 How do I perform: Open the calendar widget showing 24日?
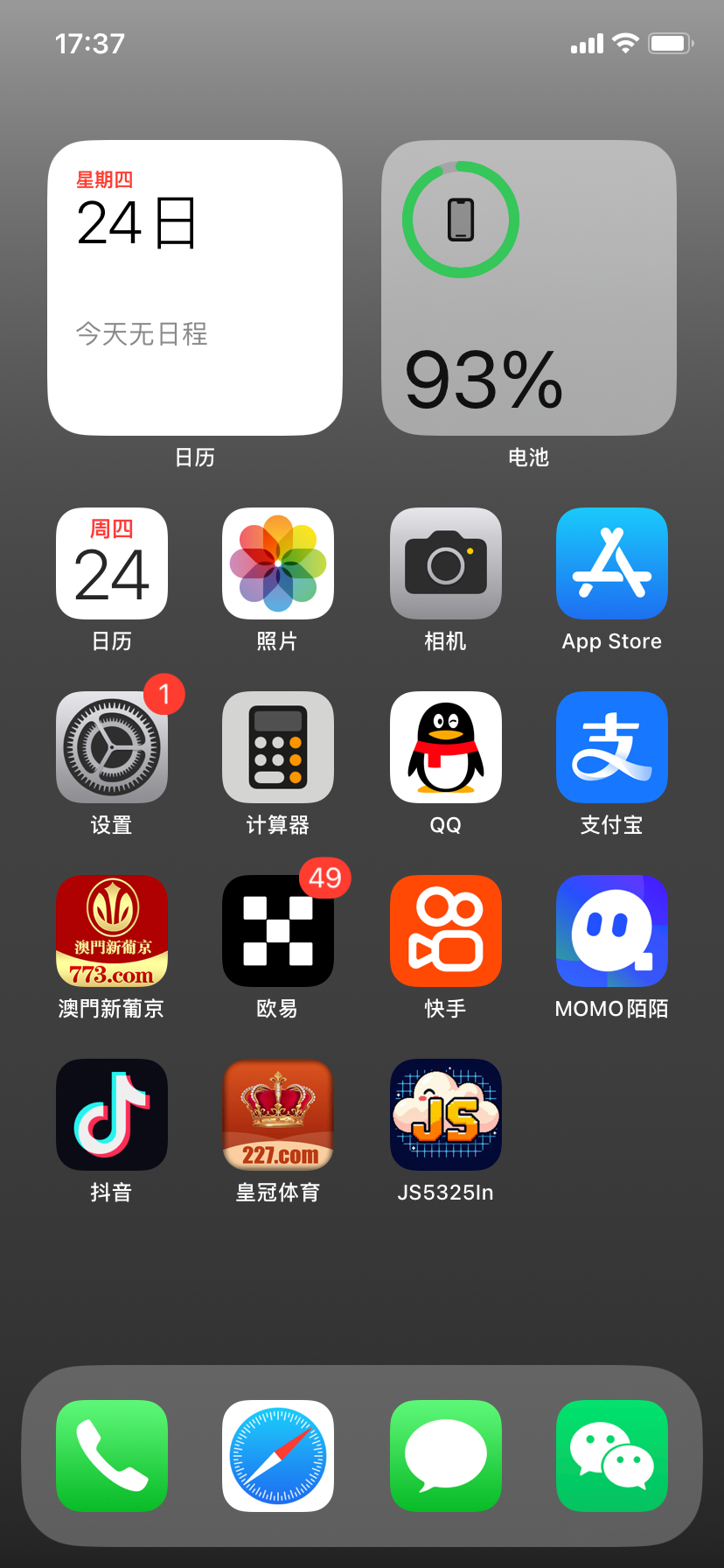195,288
